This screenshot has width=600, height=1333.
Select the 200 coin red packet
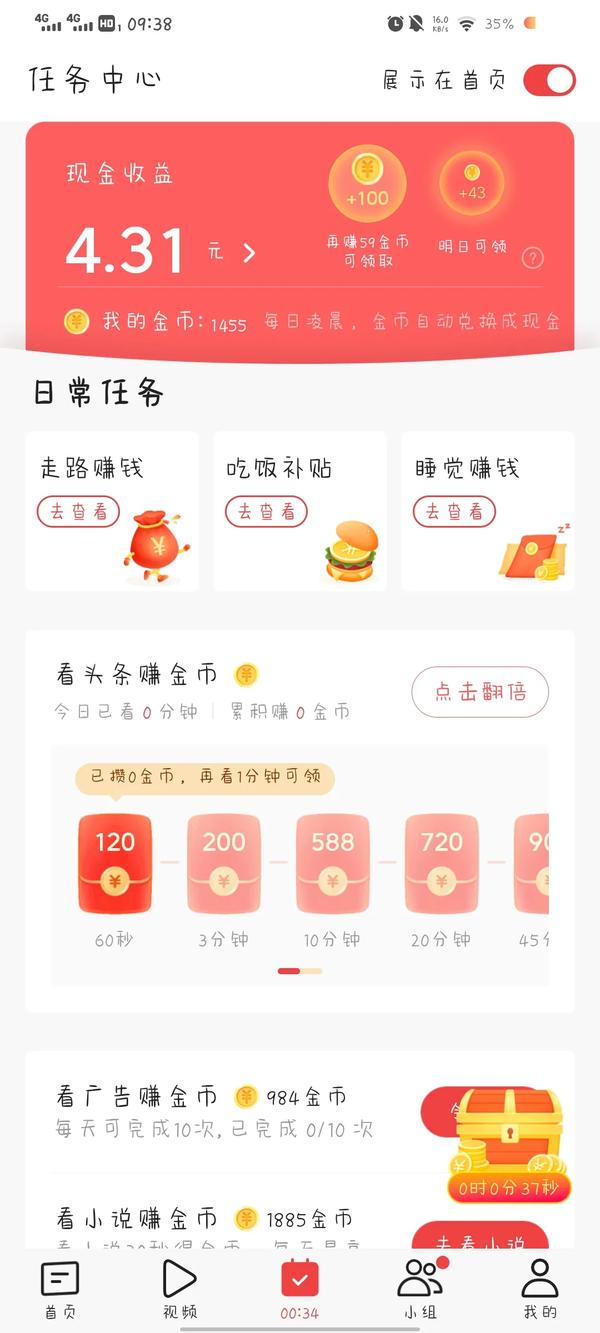tap(224, 863)
